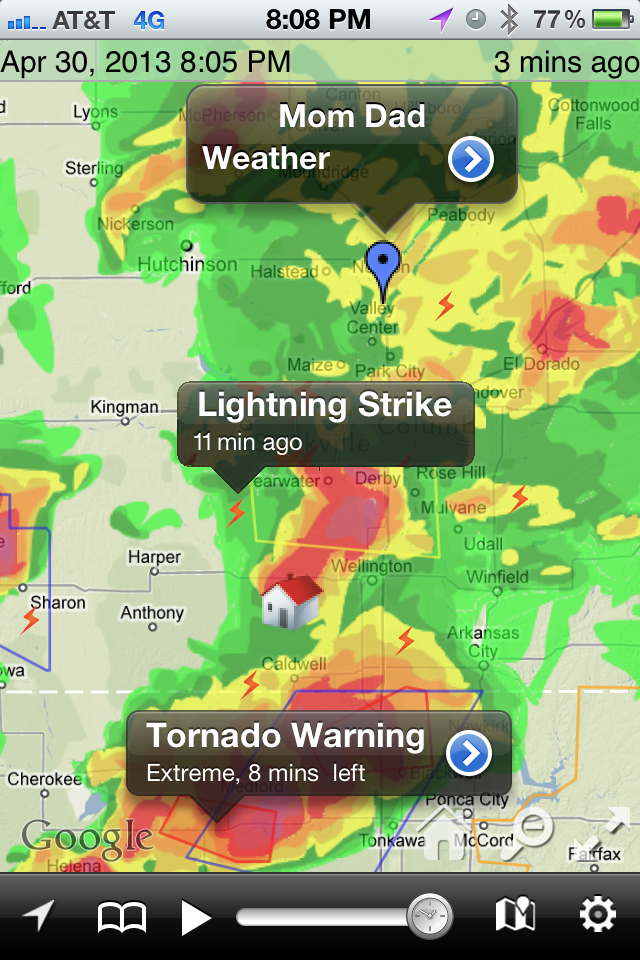This screenshot has height=960, width=640.
Task: Zoom out using the magnifier icon
Action: tap(530, 830)
